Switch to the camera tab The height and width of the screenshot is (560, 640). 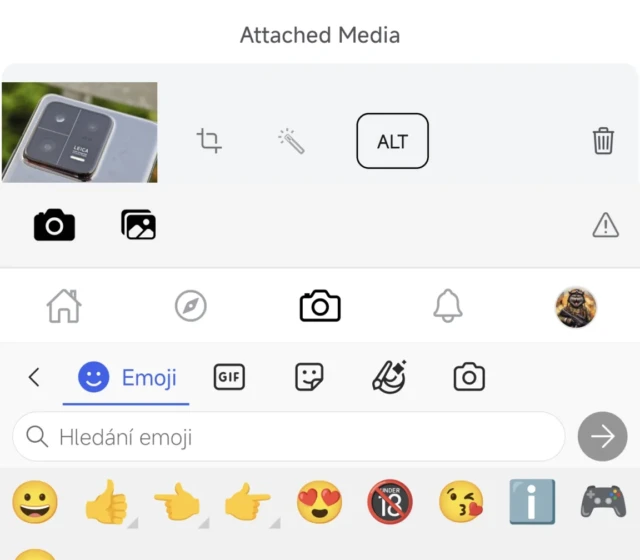point(320,306)
